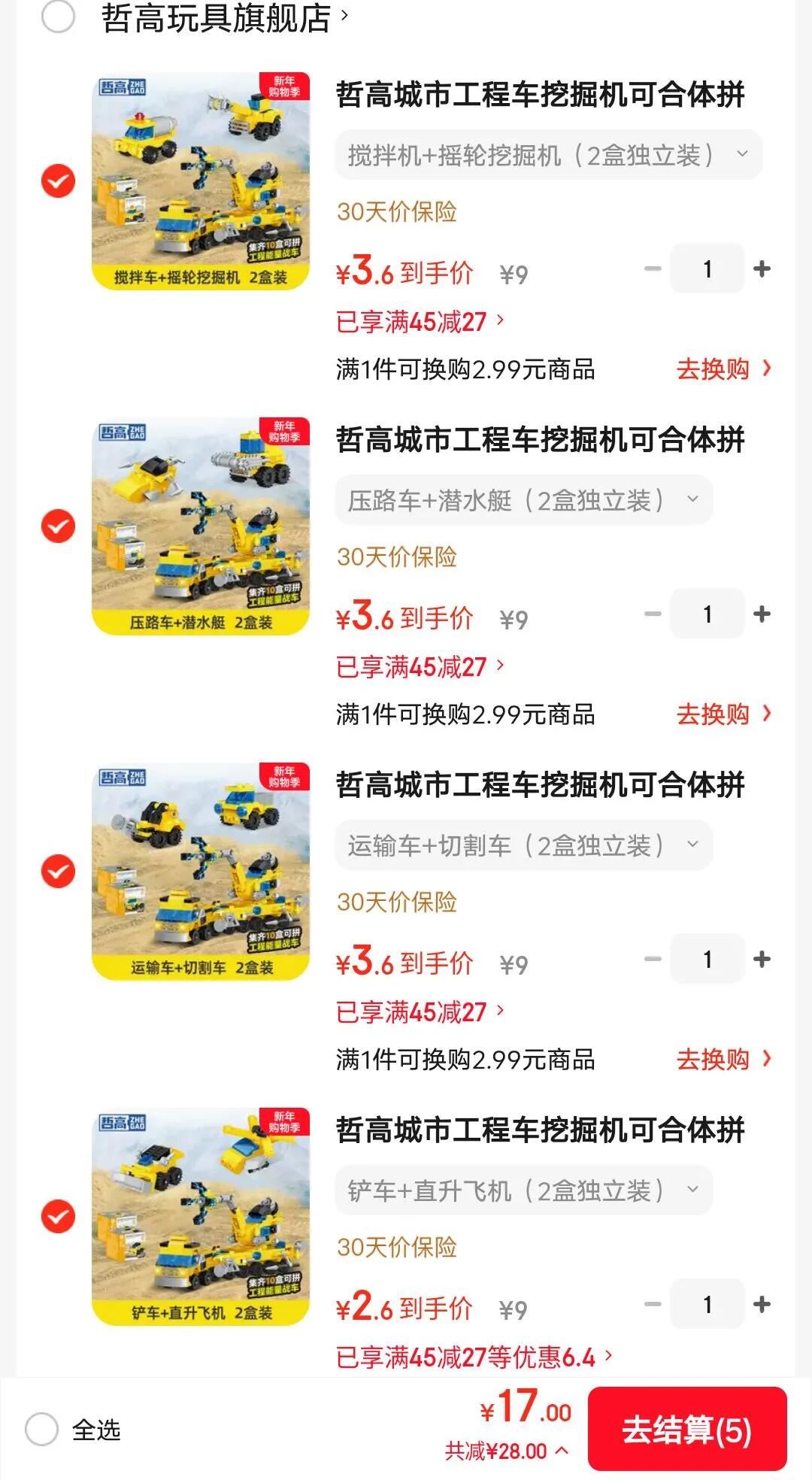
Task: Change variant 铲车+直升飞机（2盒独立装）
Action: tap(523, 1190)
